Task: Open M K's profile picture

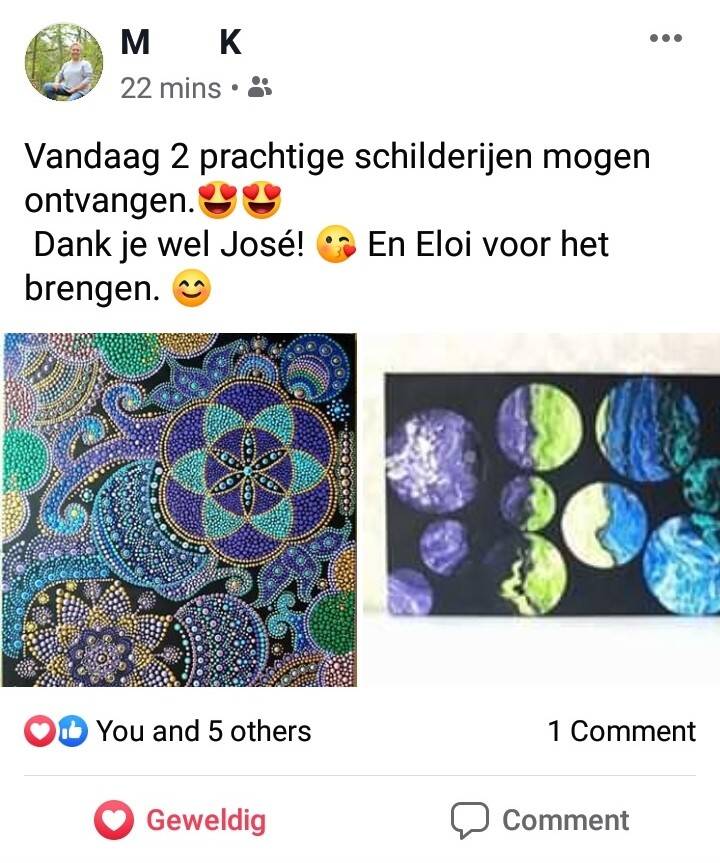Action: [x=63, y=62]
